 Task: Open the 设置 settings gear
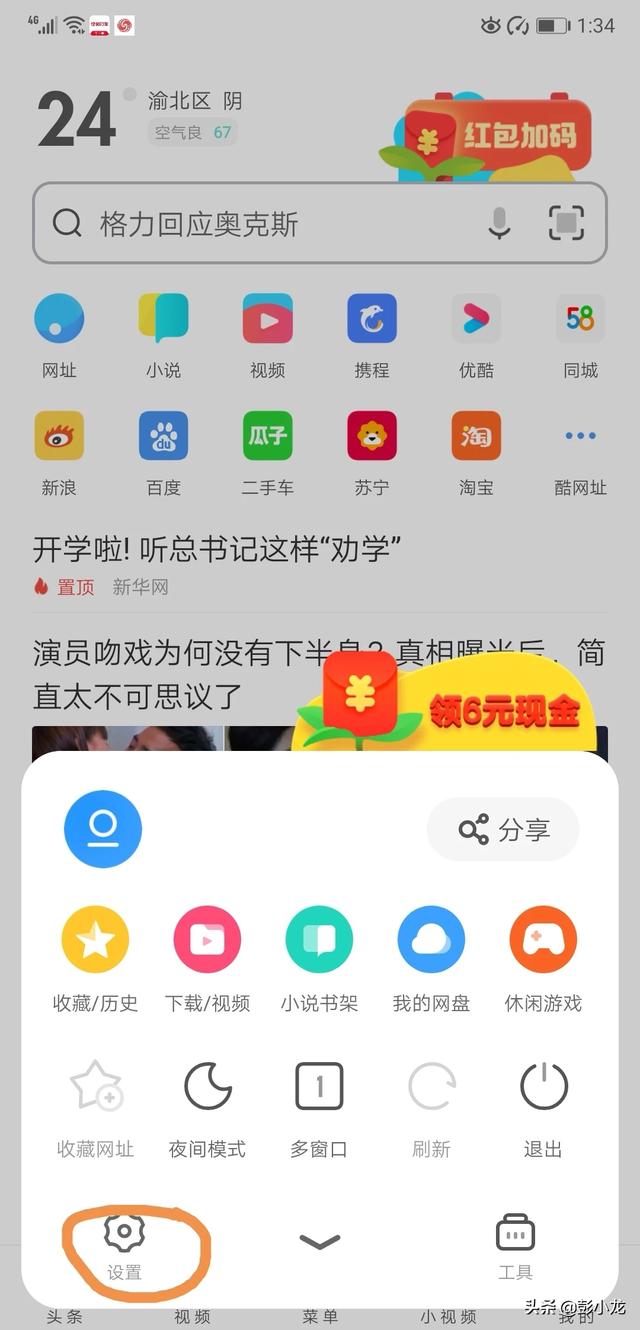[x=125, y=1245]
